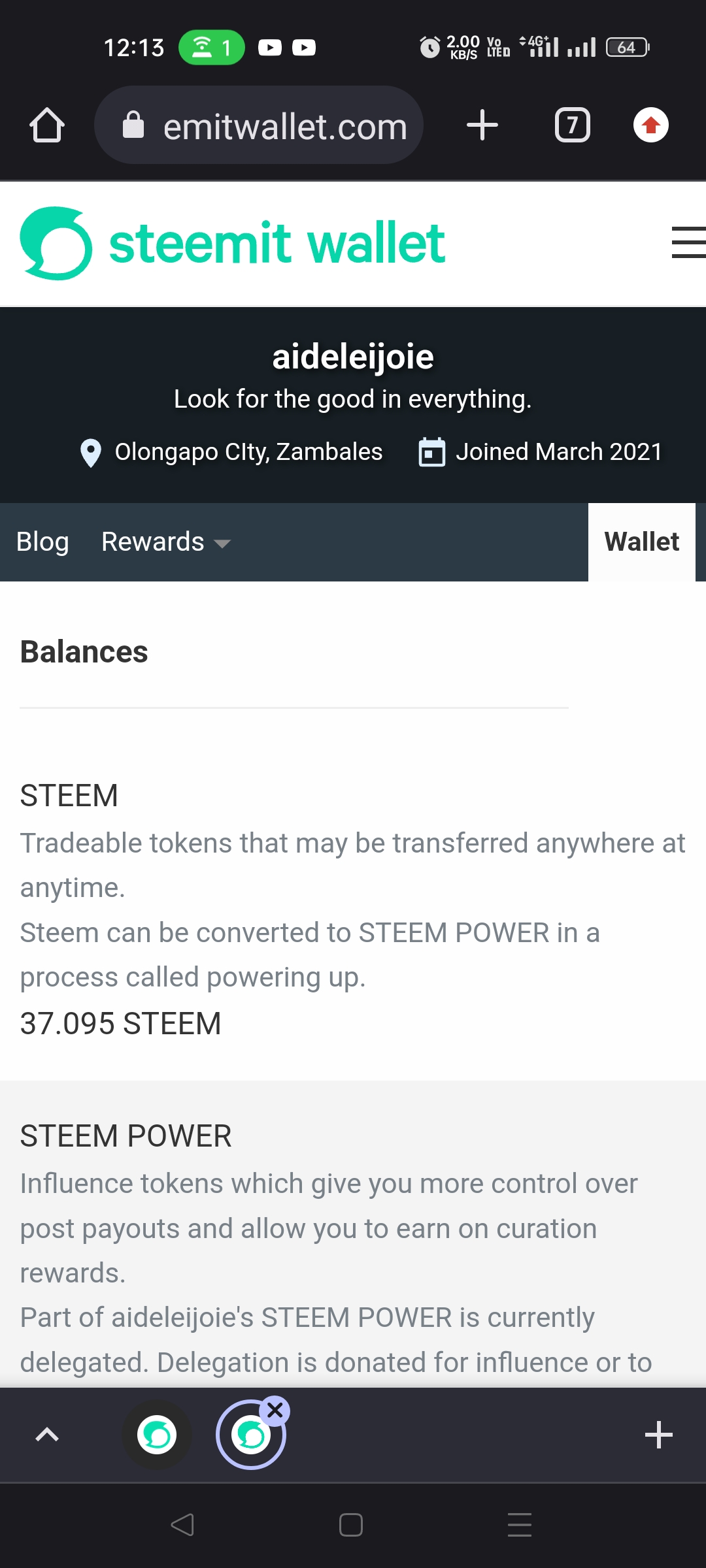Image resolution: width=706 pixels, height=1568 pixels.
Task: Expand the Rewards dropdown
Action: coord(166,542)
